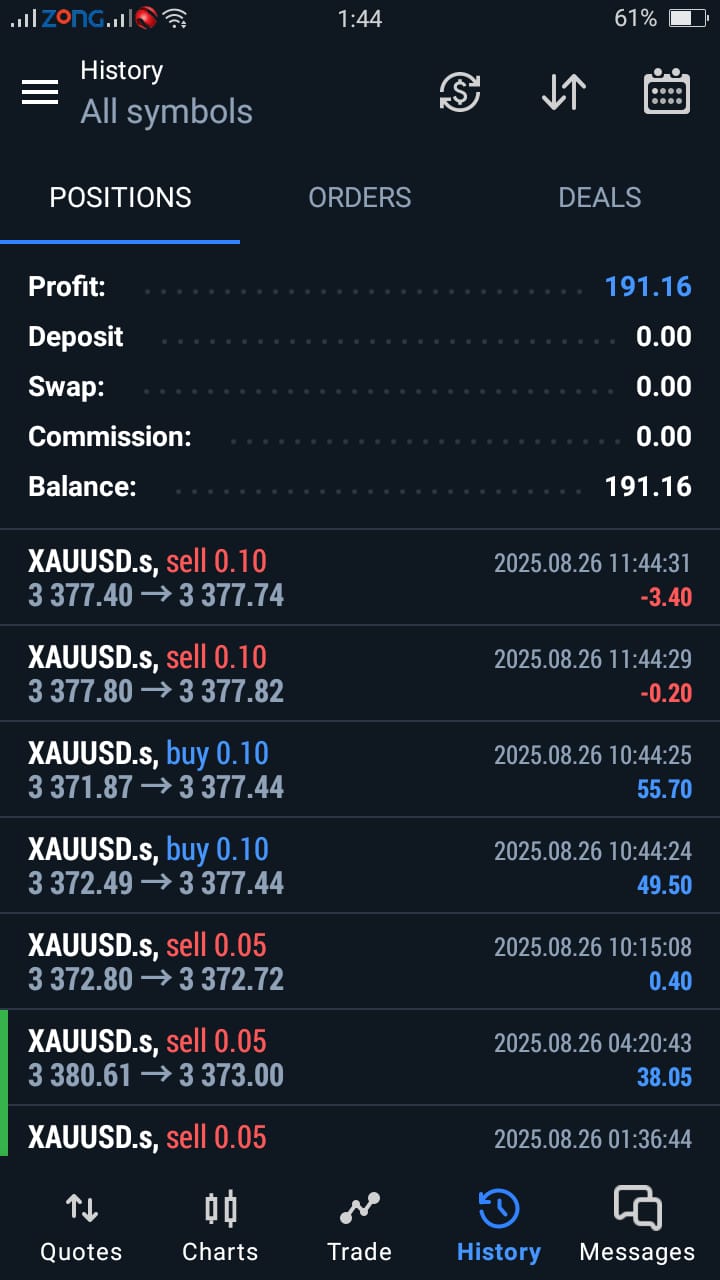Switch to the ORDERS tab
This screenshot has height=1280, width=720.
360,198
